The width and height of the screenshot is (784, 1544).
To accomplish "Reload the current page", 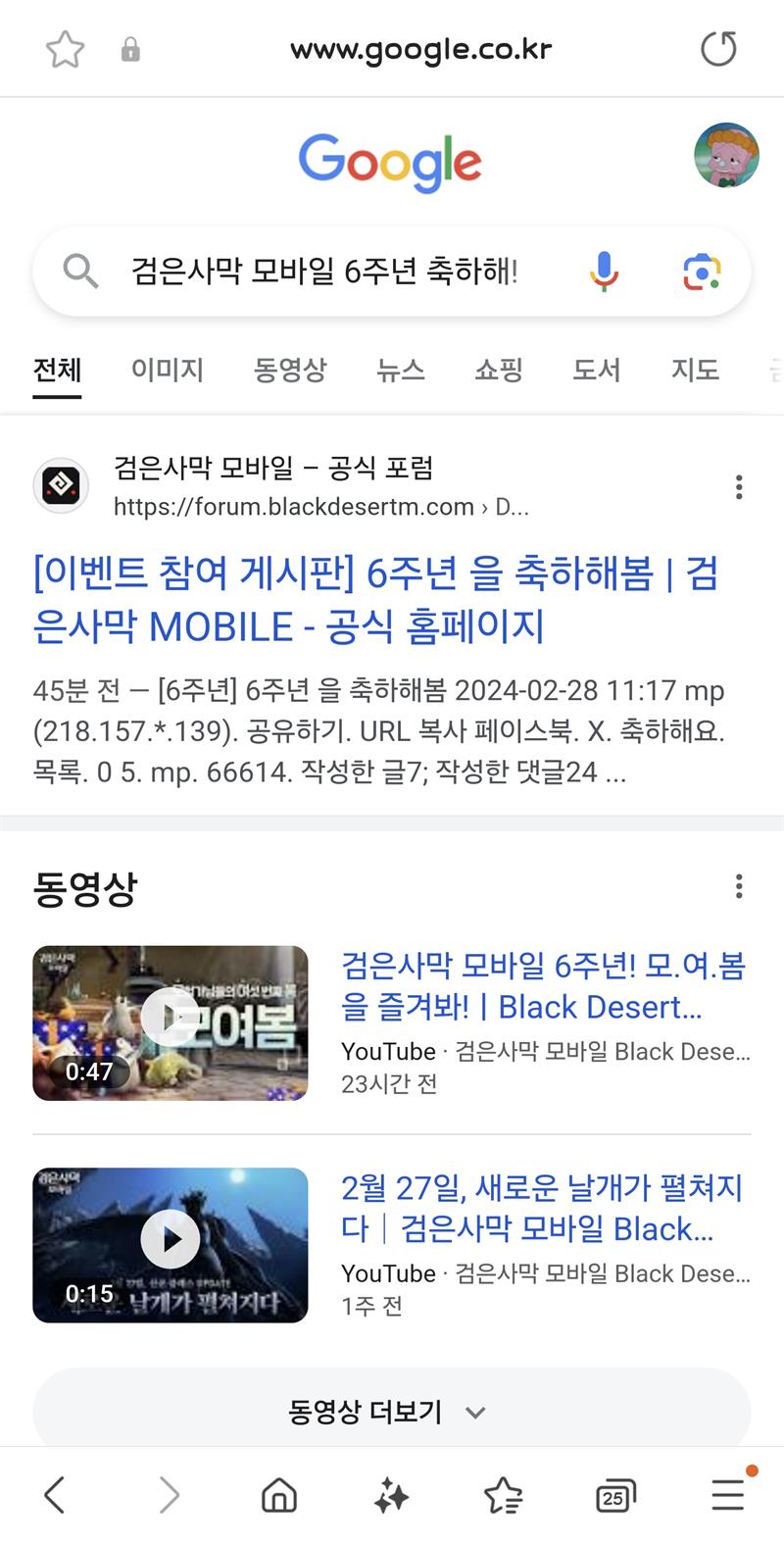I will (718, 49).
